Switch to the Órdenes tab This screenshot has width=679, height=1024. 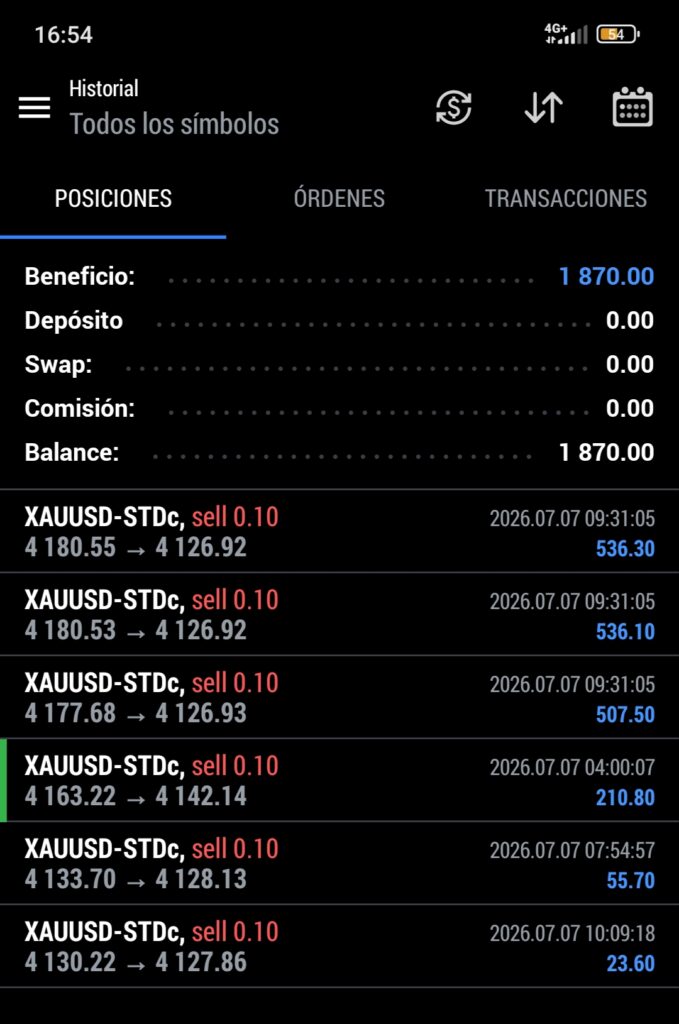pos(339,199)
